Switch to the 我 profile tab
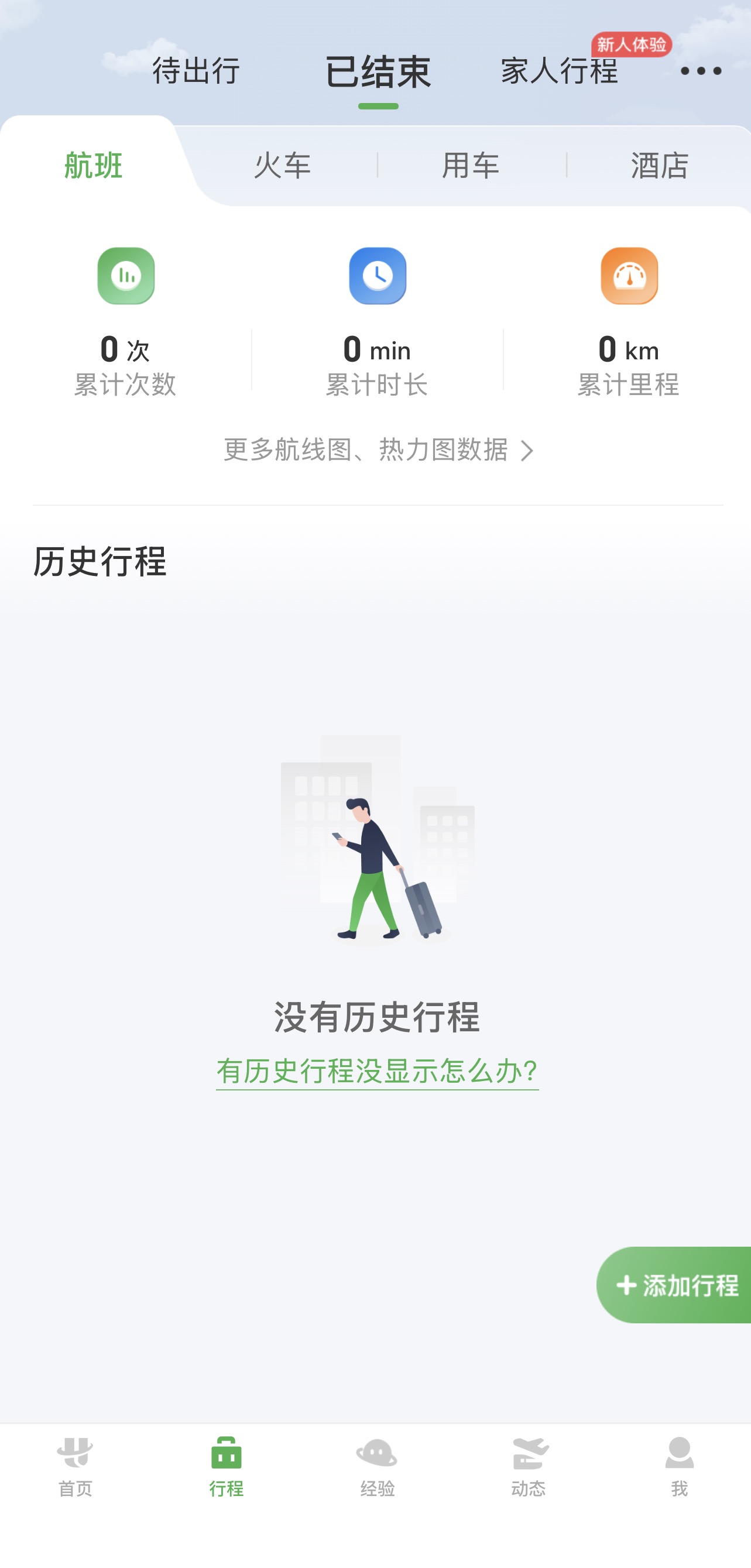The height and width of the screenshot is (1568, 751). (x=679, y=1467)
